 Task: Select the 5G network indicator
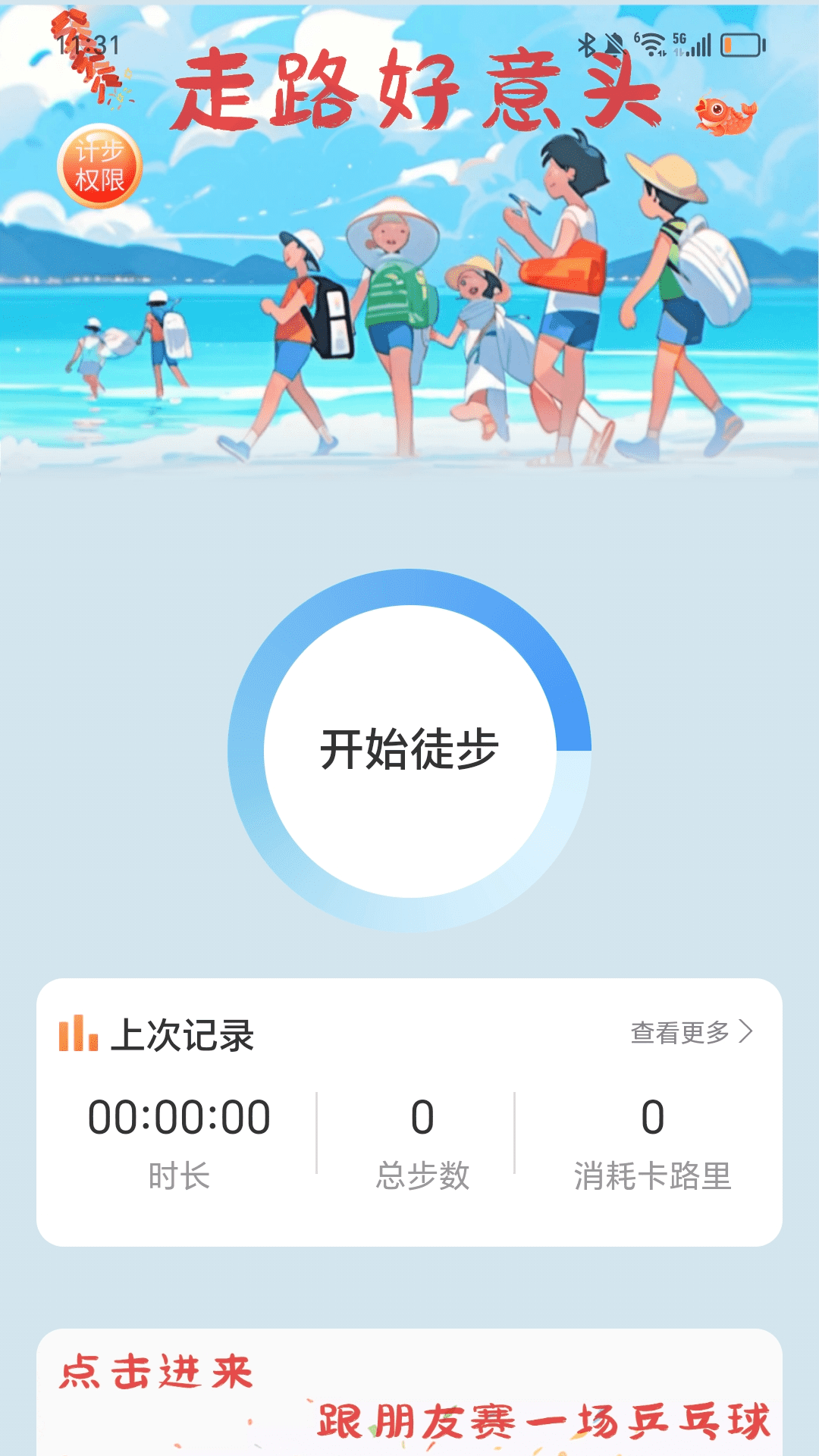click(x=679, y=39)
